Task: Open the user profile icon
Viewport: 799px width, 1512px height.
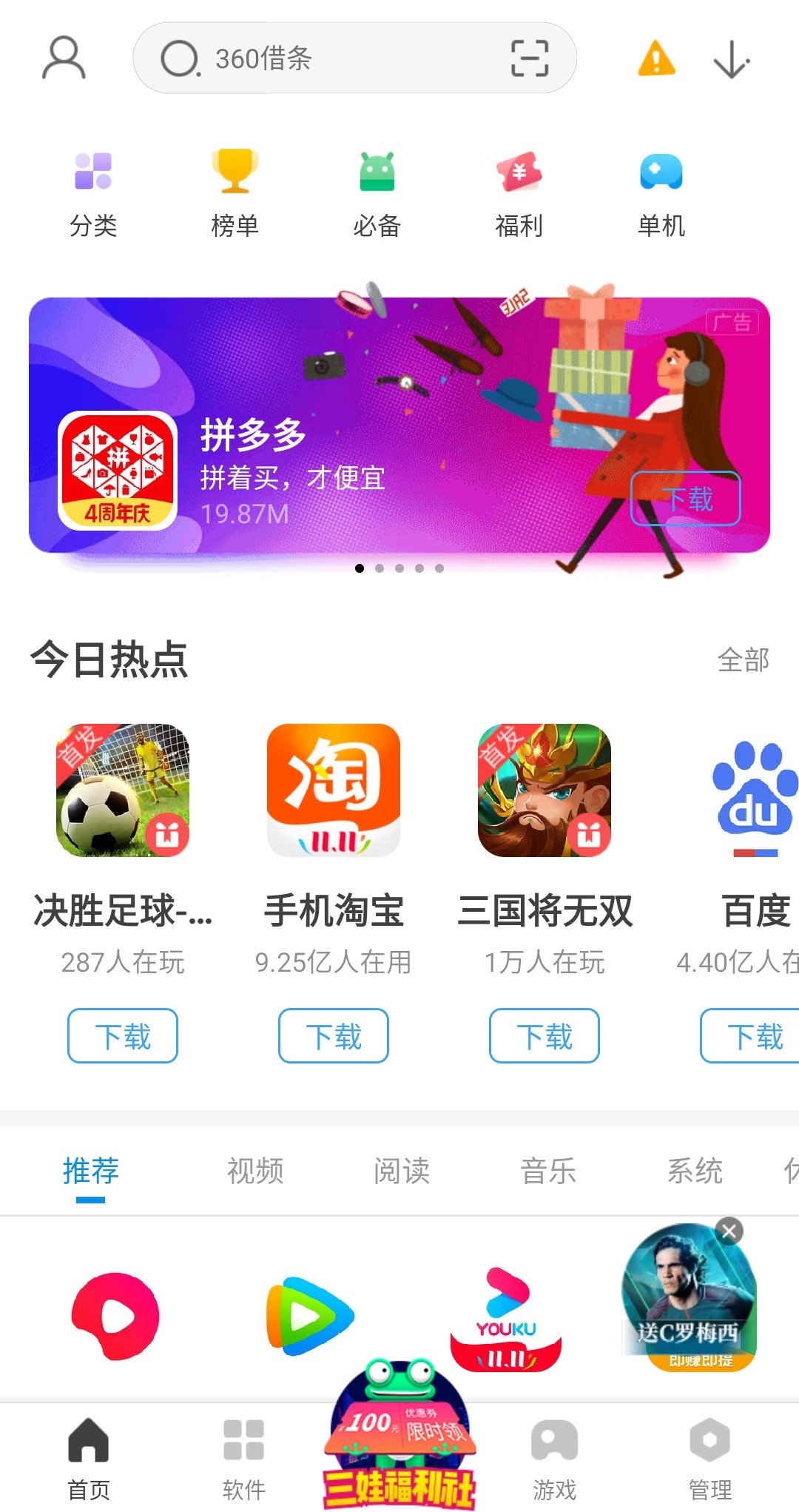Action: [64, 58]
